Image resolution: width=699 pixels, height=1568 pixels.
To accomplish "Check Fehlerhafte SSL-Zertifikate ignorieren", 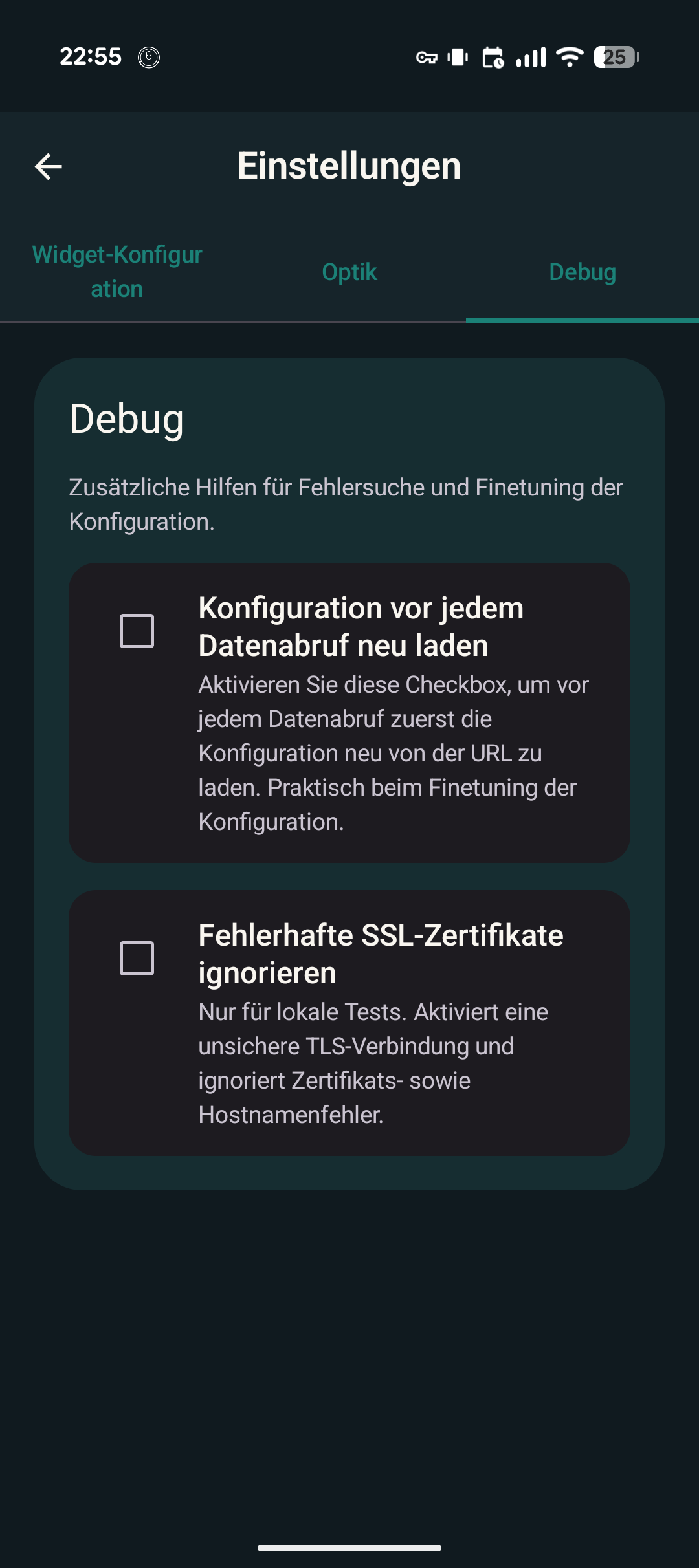I will (137, 958).
